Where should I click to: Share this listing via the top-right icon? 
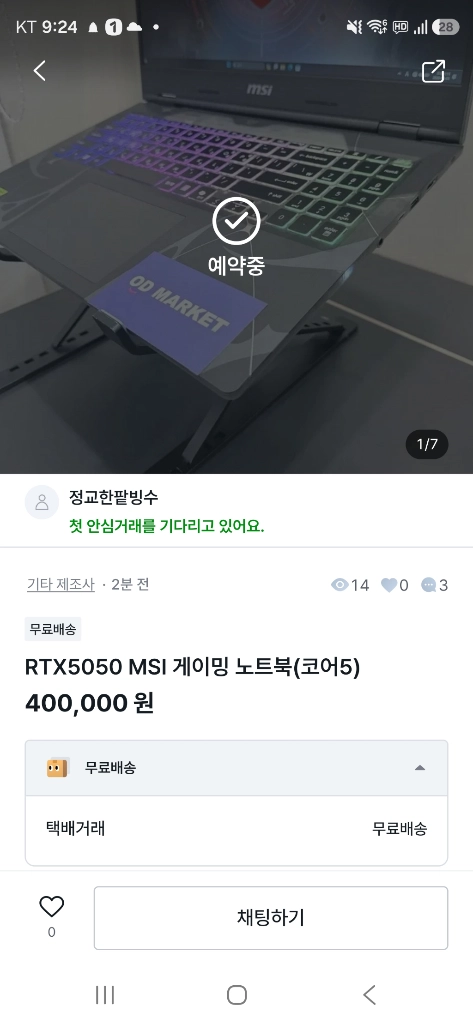[x=433, y=71]
